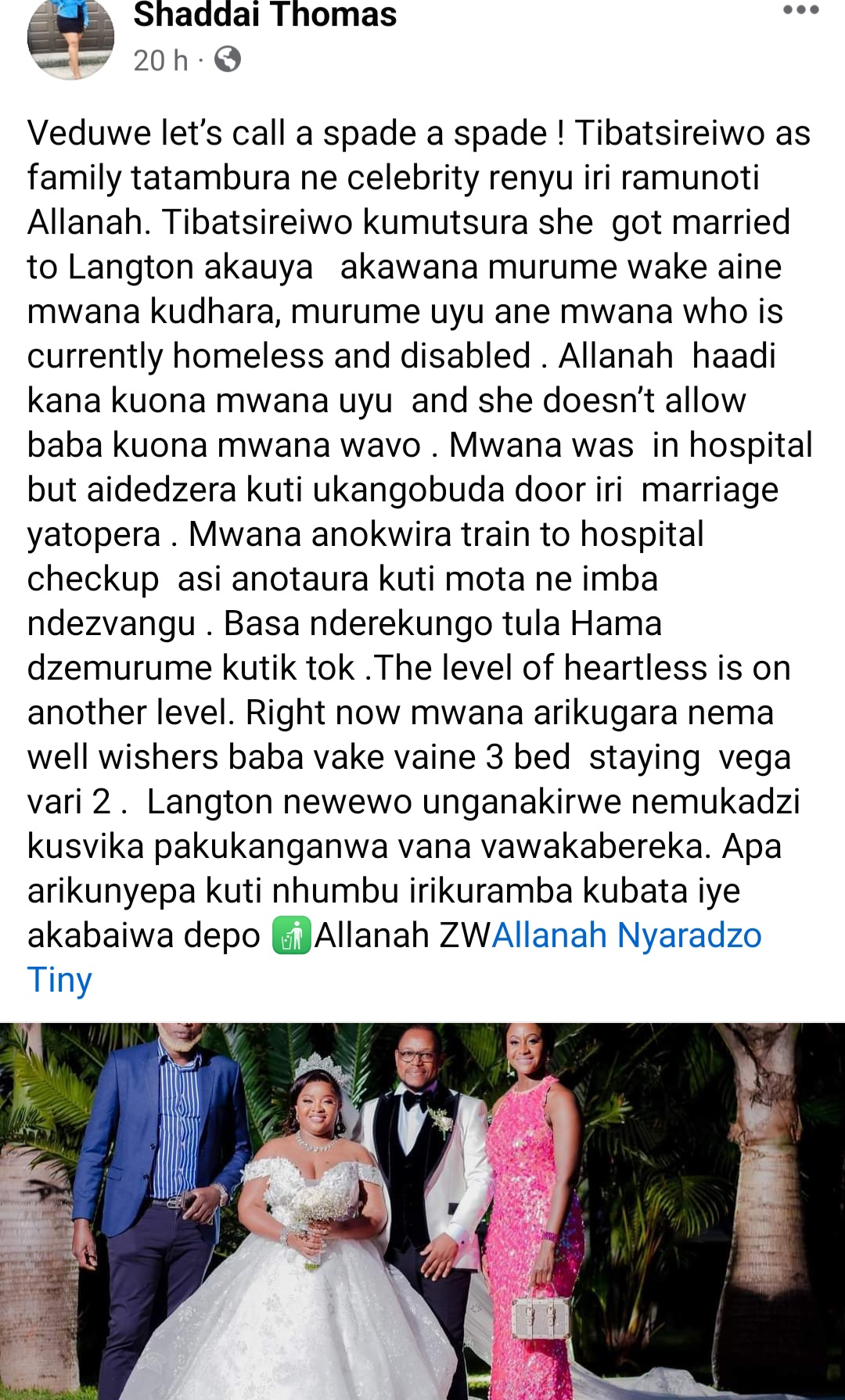Viewport: 845px width, 1400px height.
Task: Open the tagged Allanah Nyaradzo Tiny profile
Action: (626, 935)
